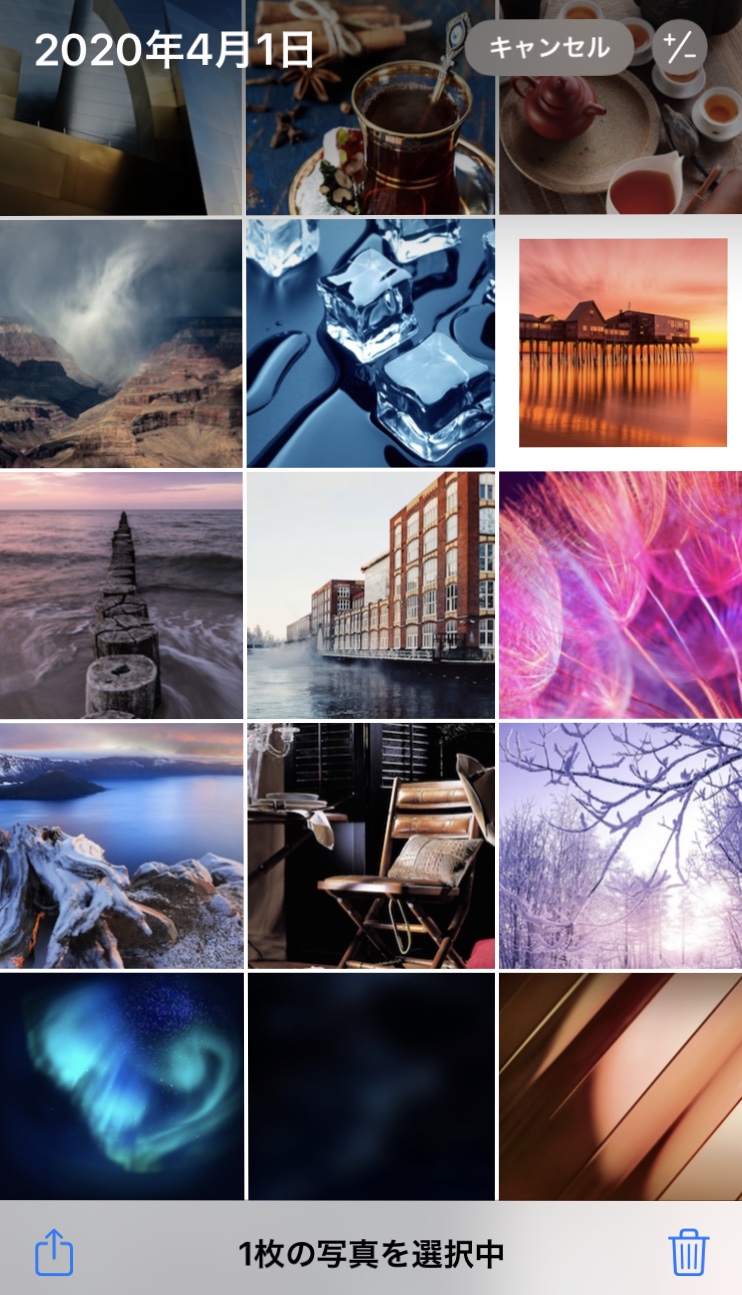Viewport: 742px width, 1295px height.
Task: Select the snowy winter branches photo
Action: [620, 846]
